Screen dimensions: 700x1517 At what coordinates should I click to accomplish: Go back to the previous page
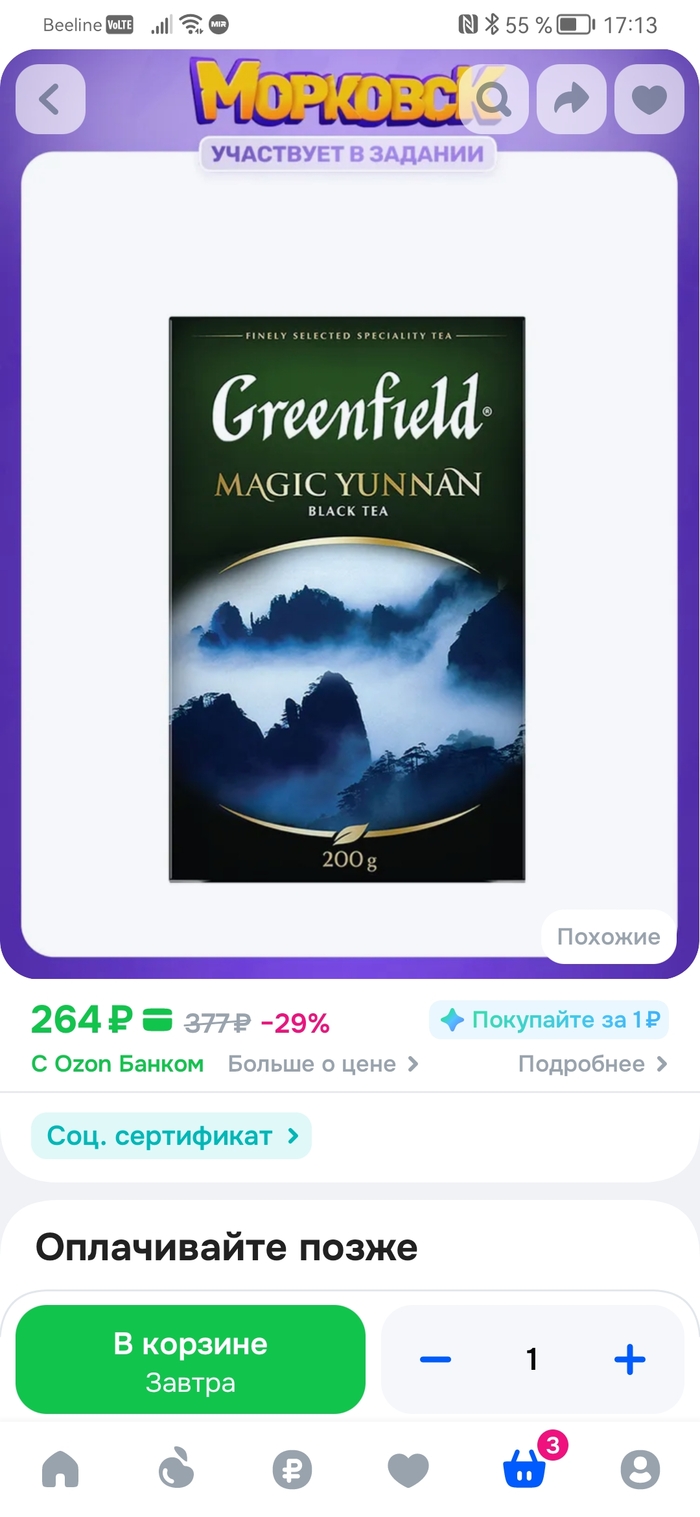(50, 99)
